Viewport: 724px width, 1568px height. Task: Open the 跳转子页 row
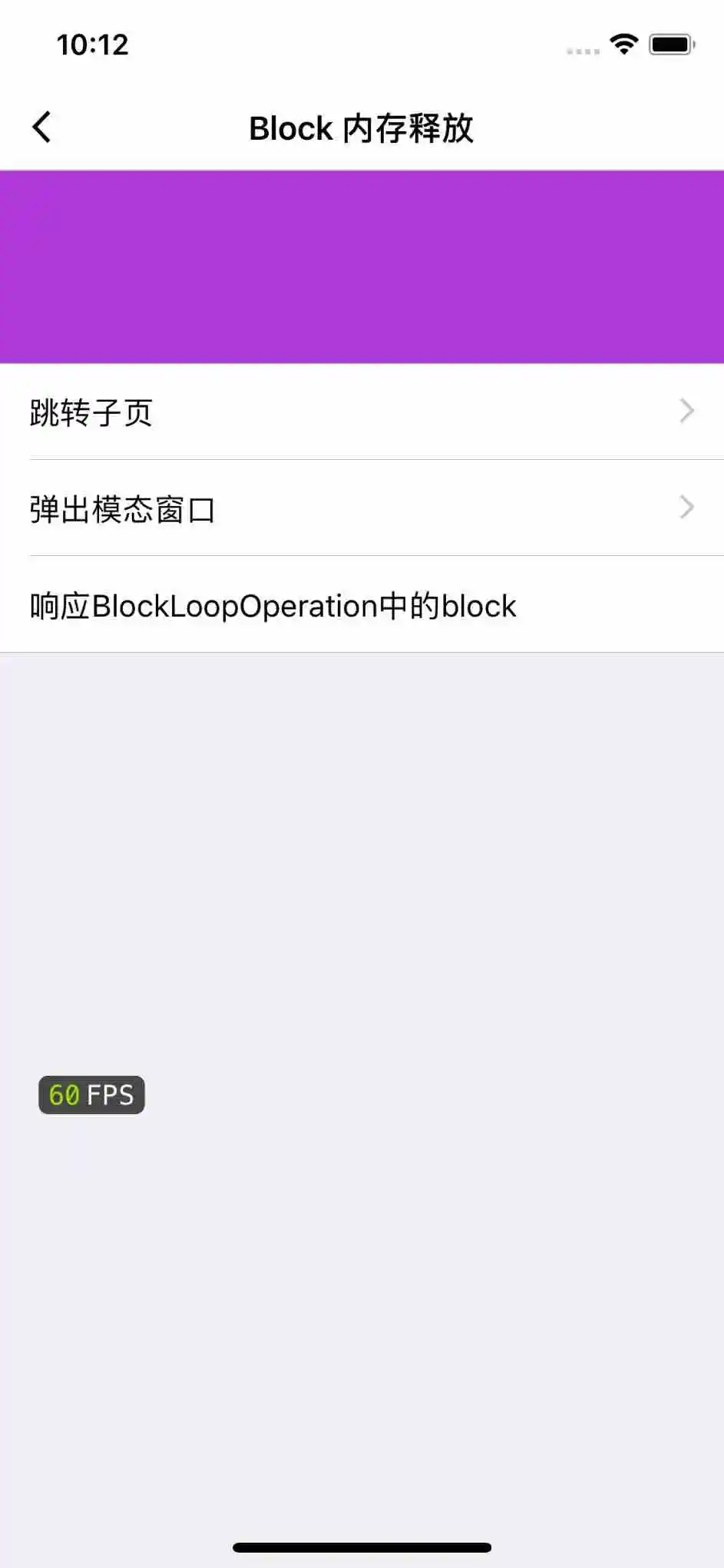pos(361,412)
